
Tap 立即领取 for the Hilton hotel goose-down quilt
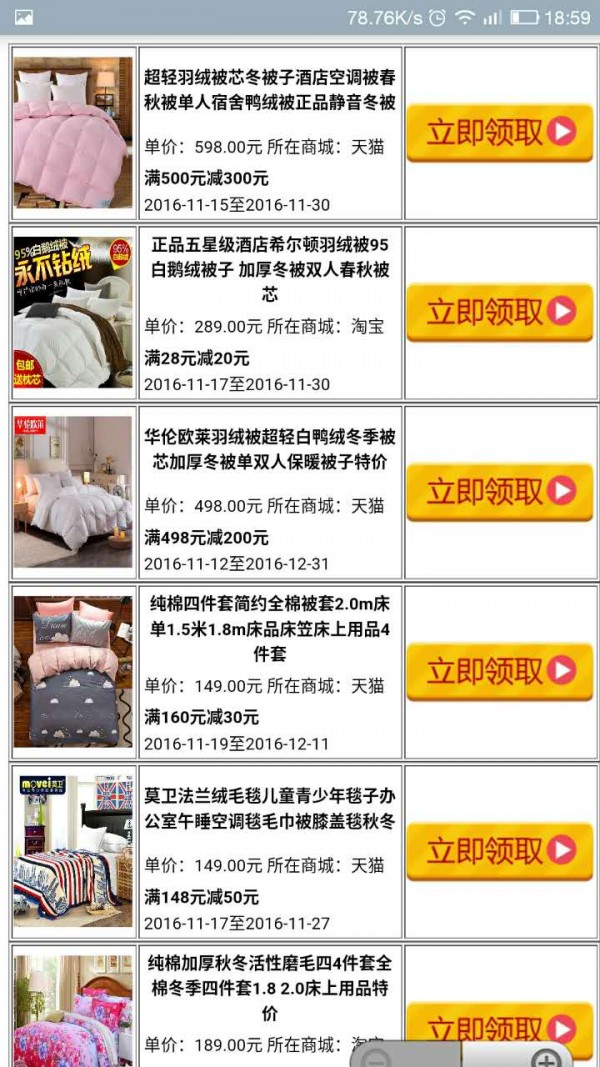click(499, 312)
